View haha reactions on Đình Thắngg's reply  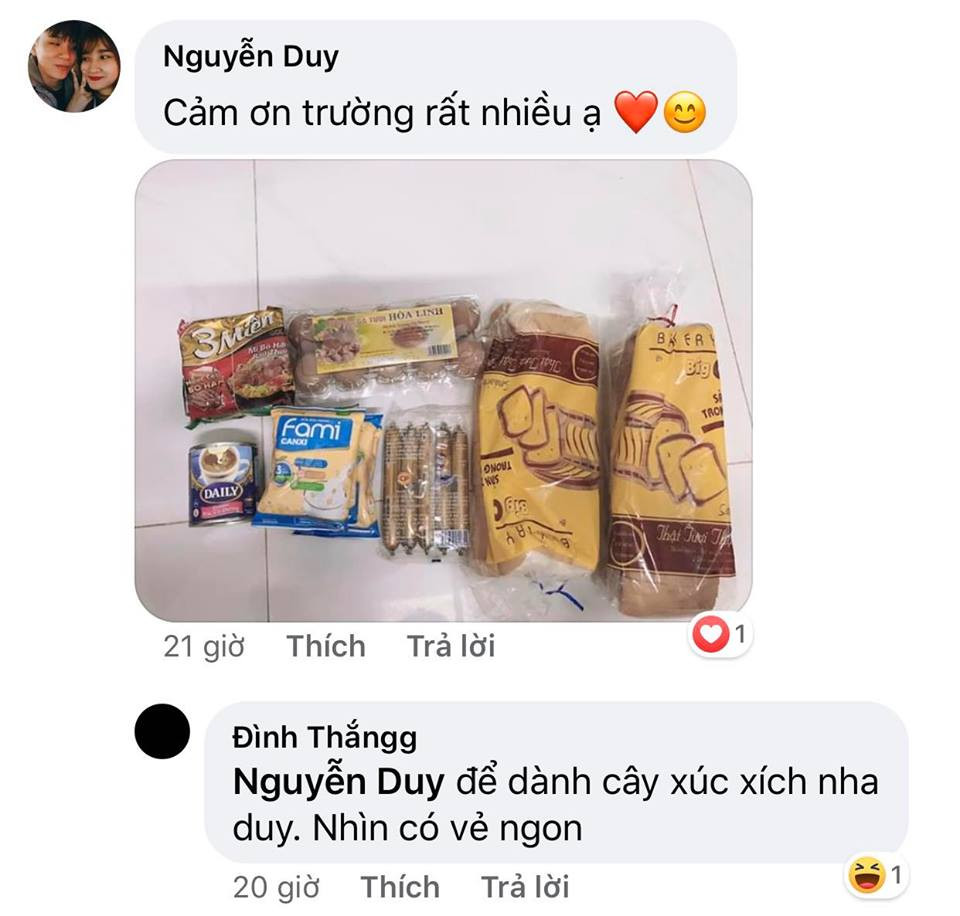click(x=875, y=876)
